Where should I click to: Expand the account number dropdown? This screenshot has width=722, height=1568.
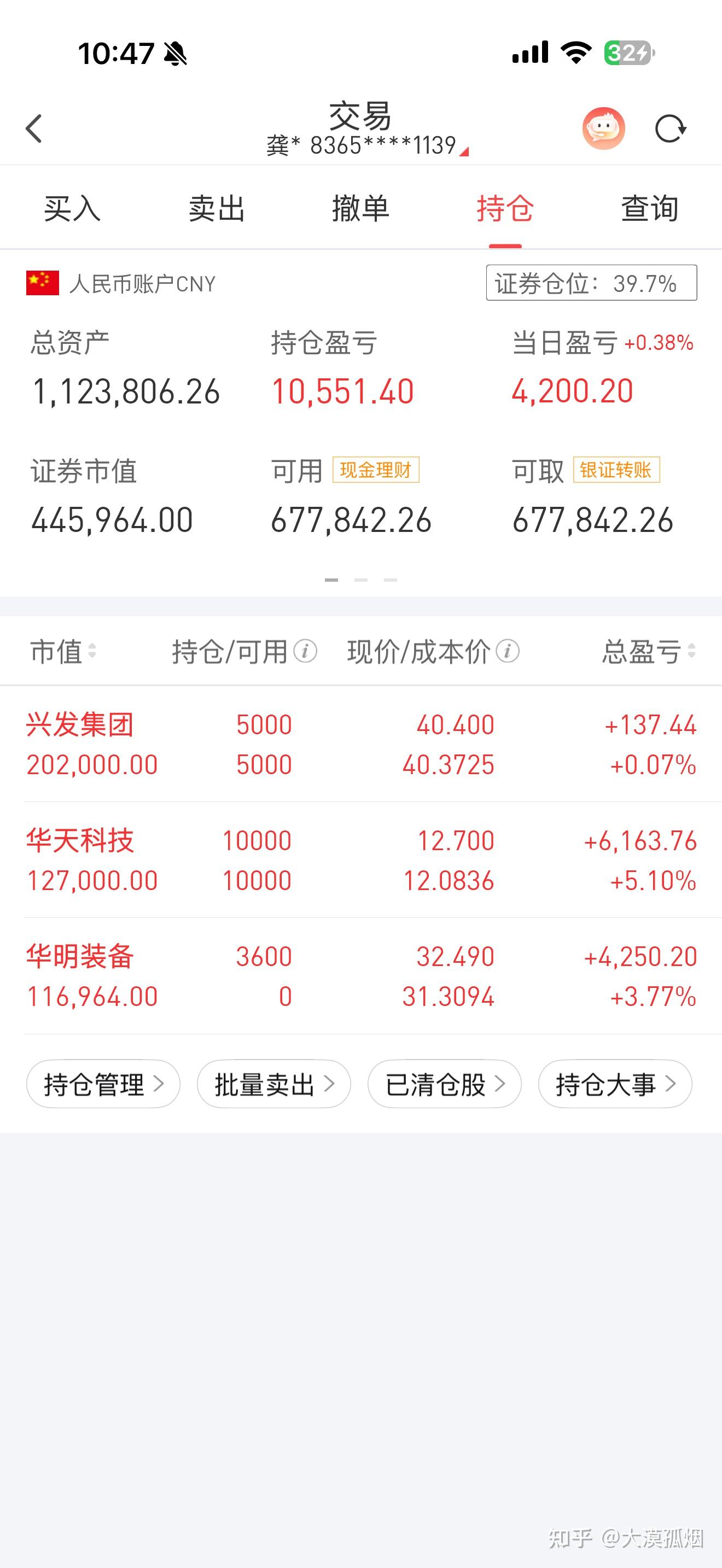364,145
